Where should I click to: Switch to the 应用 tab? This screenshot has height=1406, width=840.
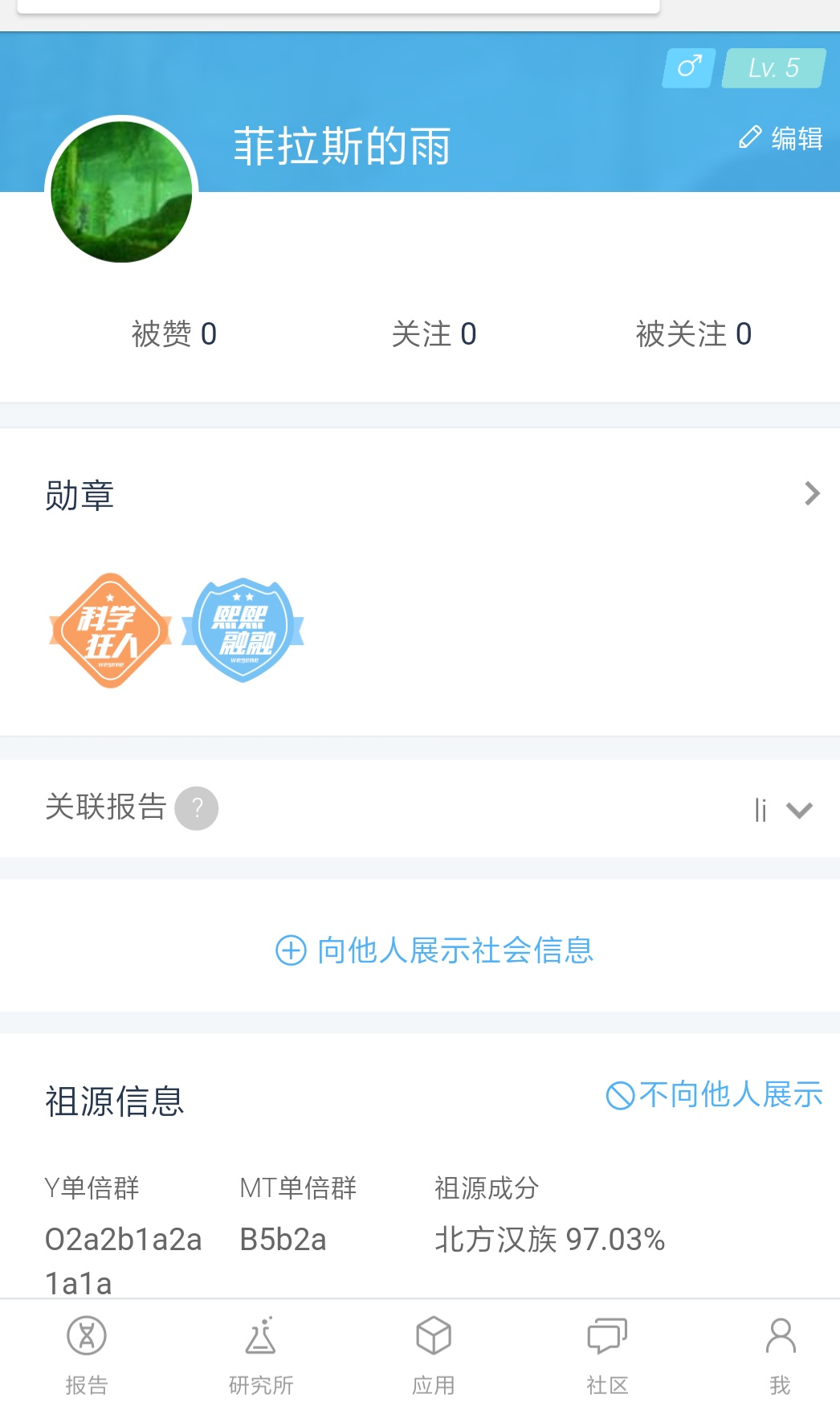(434, 1354)
